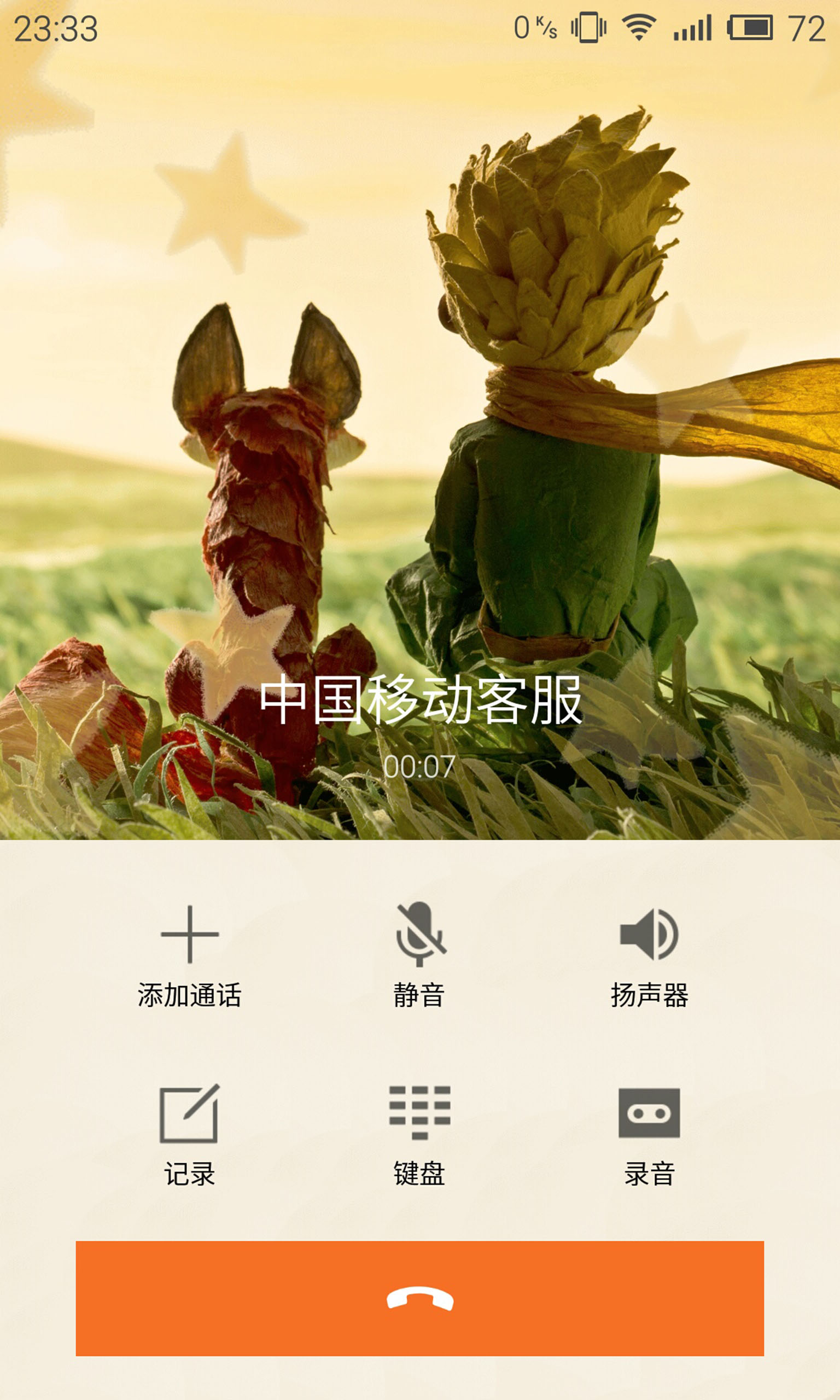Mute the microphone with 静音

tap(419, 956)
